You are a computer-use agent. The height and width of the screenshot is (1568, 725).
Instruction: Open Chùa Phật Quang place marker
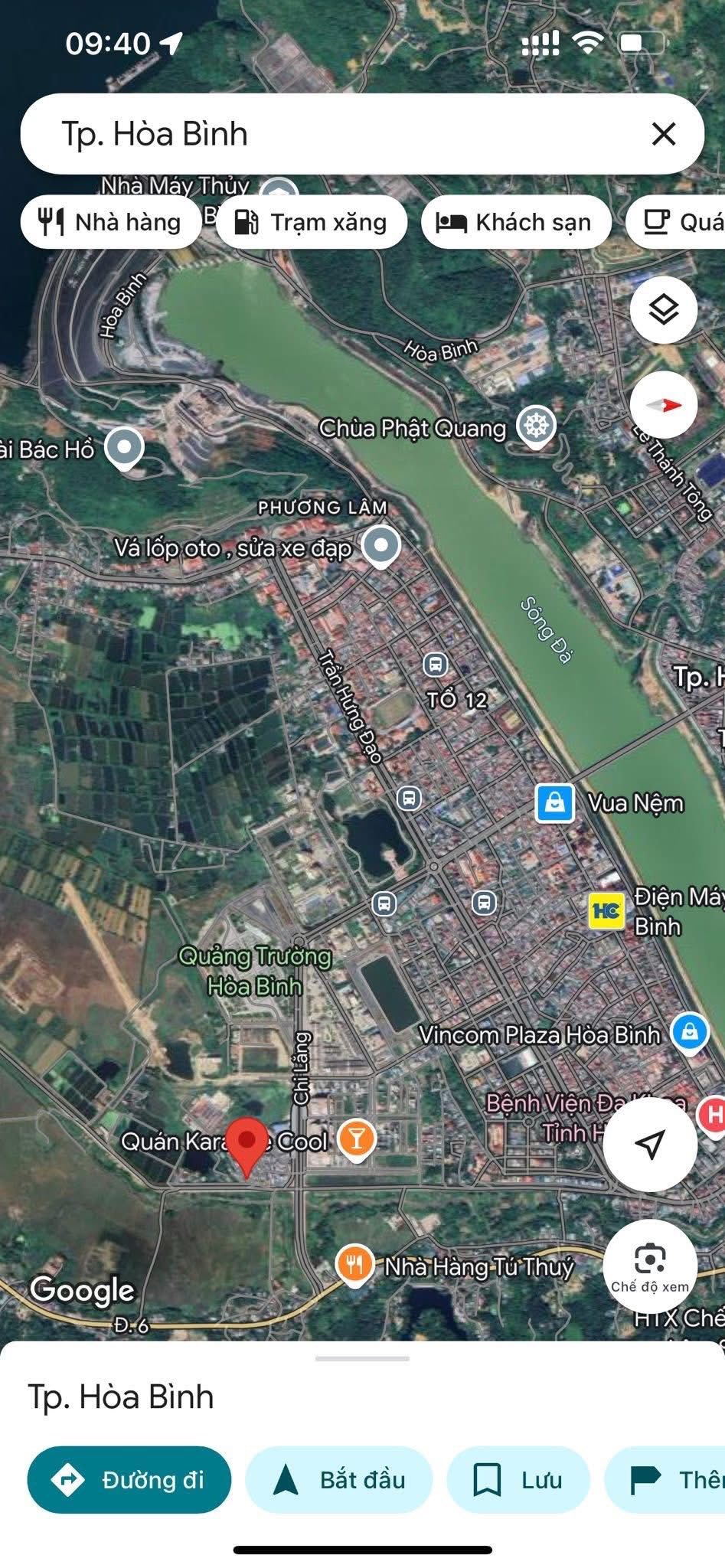(536, 426)
